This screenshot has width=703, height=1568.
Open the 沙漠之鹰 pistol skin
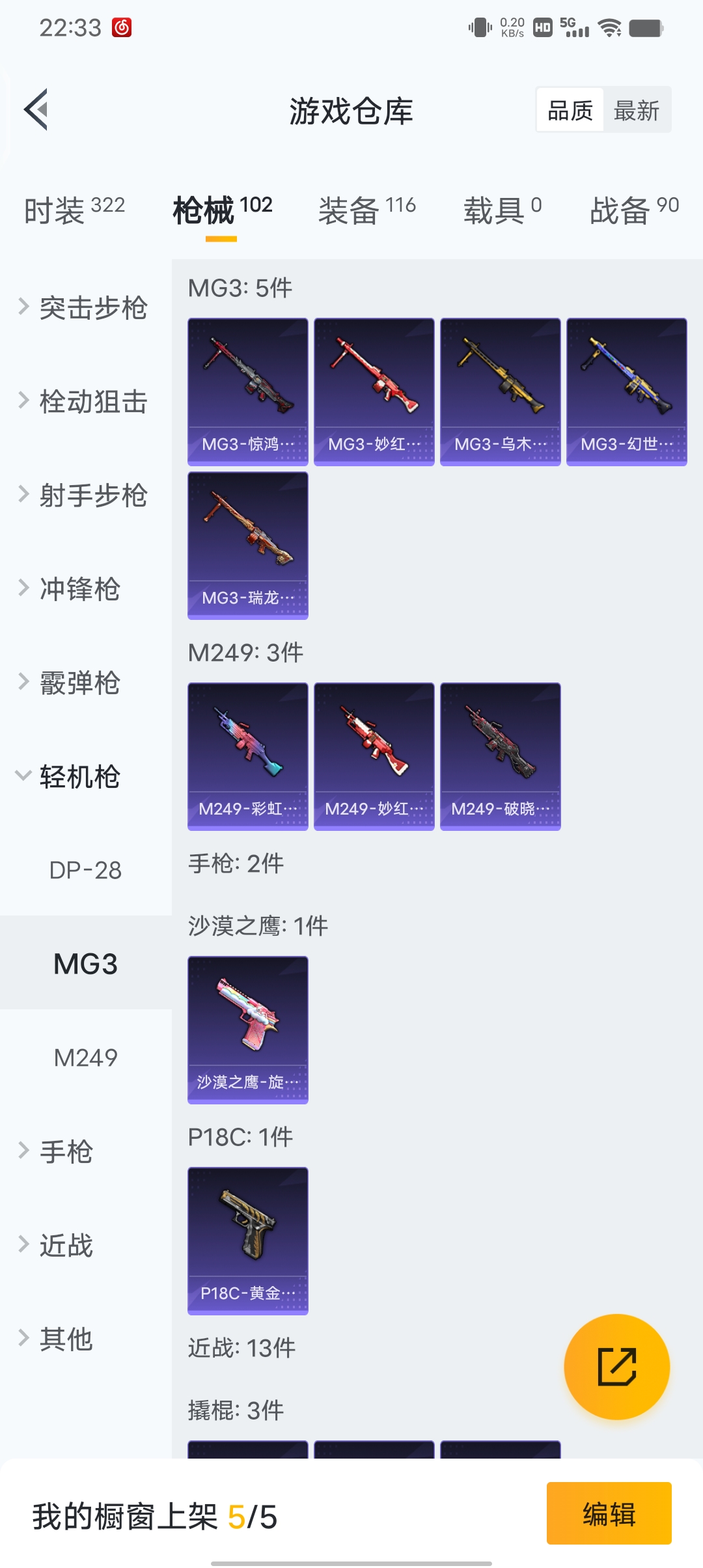pos(247,1029)
